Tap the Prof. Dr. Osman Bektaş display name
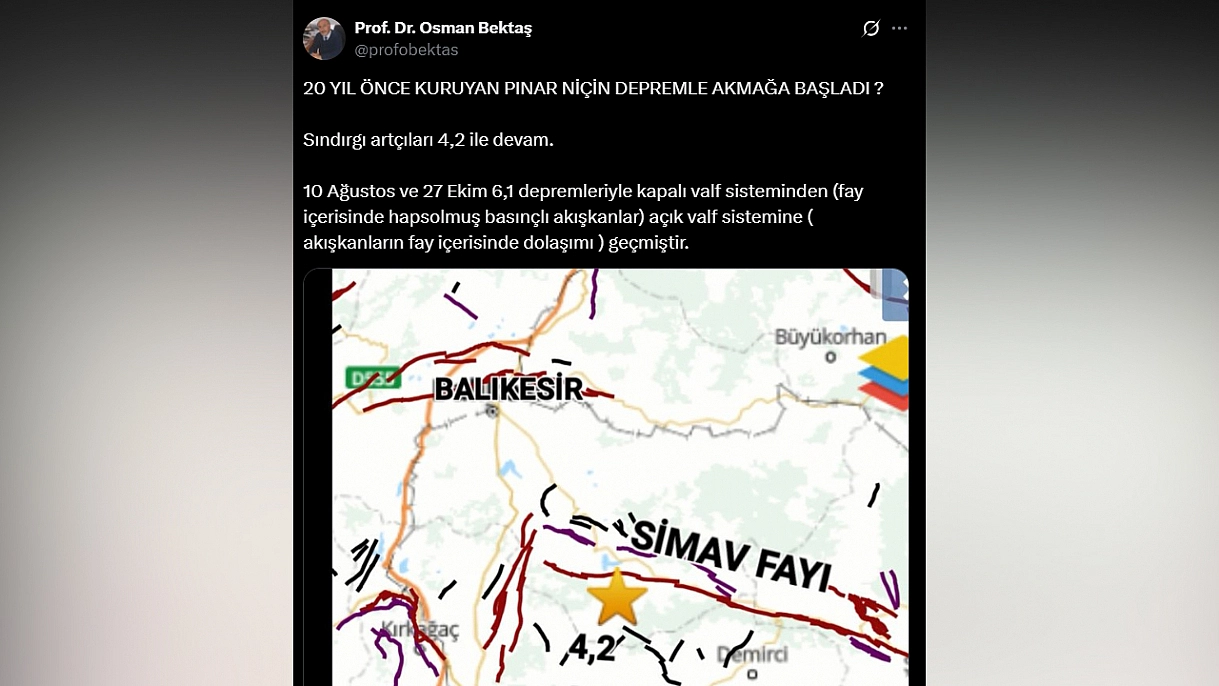 pyautogui.click(x=443, y=28)
